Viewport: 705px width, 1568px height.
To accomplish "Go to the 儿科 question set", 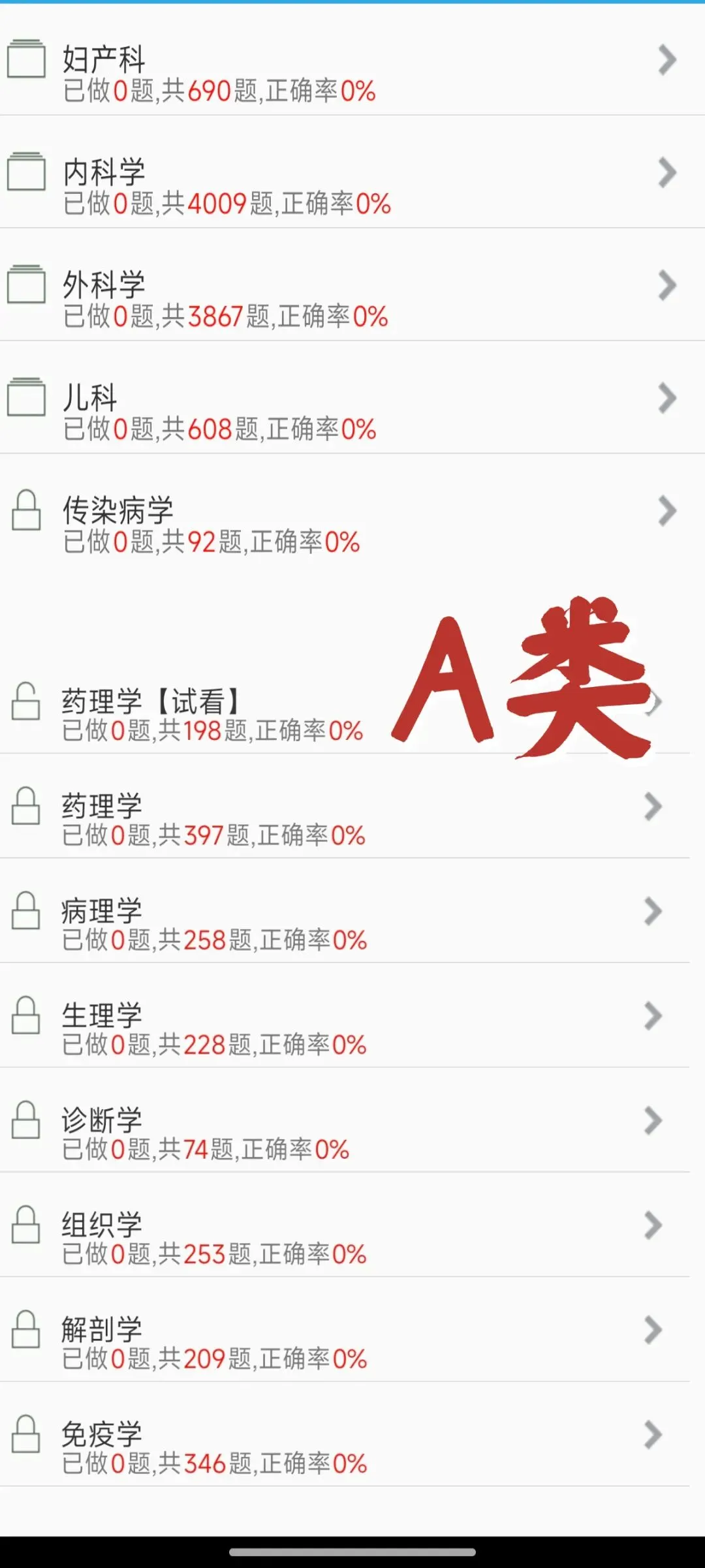I will pos(352,398).
